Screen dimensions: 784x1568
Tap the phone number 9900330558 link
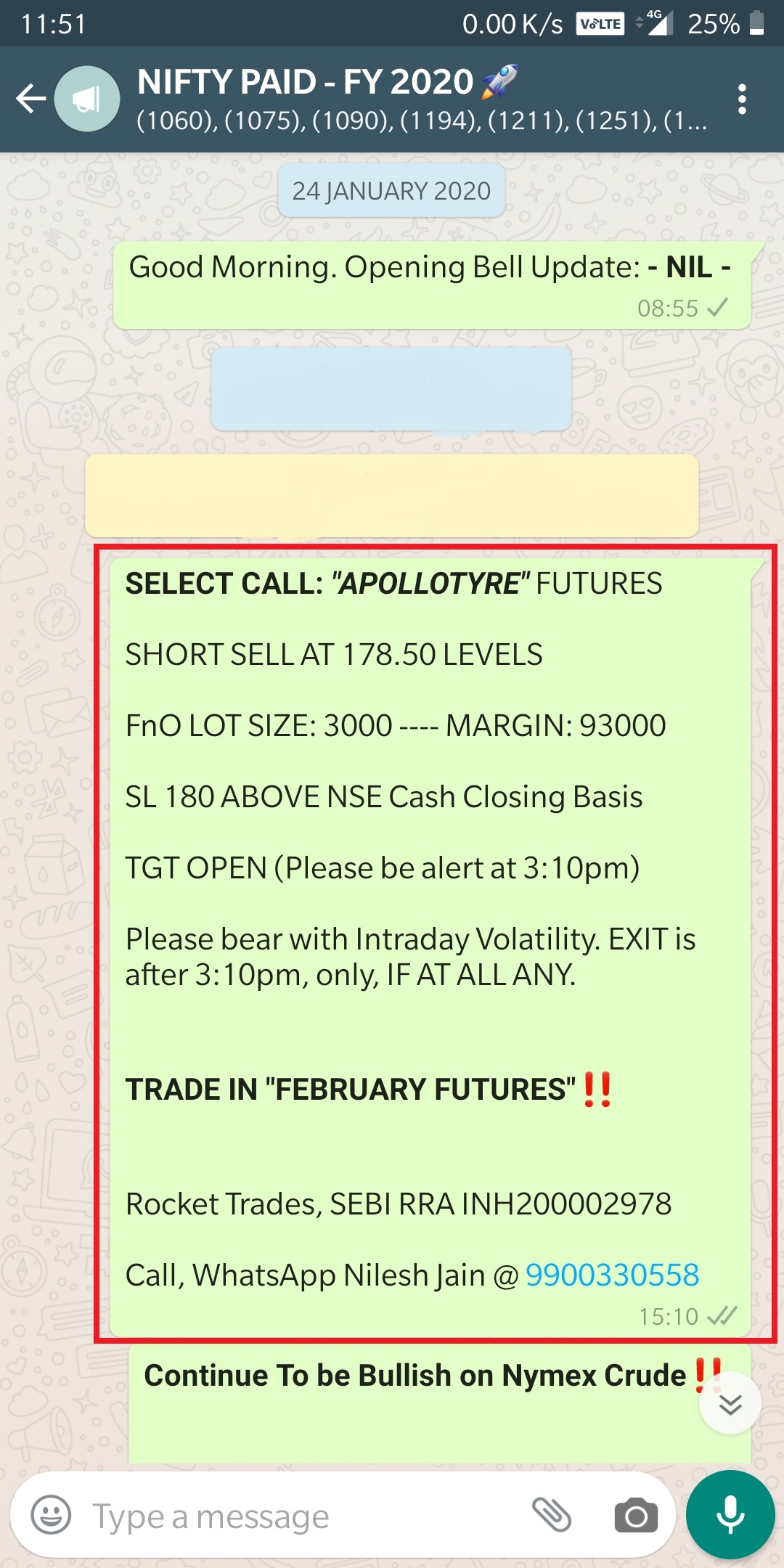(612, 1275)
